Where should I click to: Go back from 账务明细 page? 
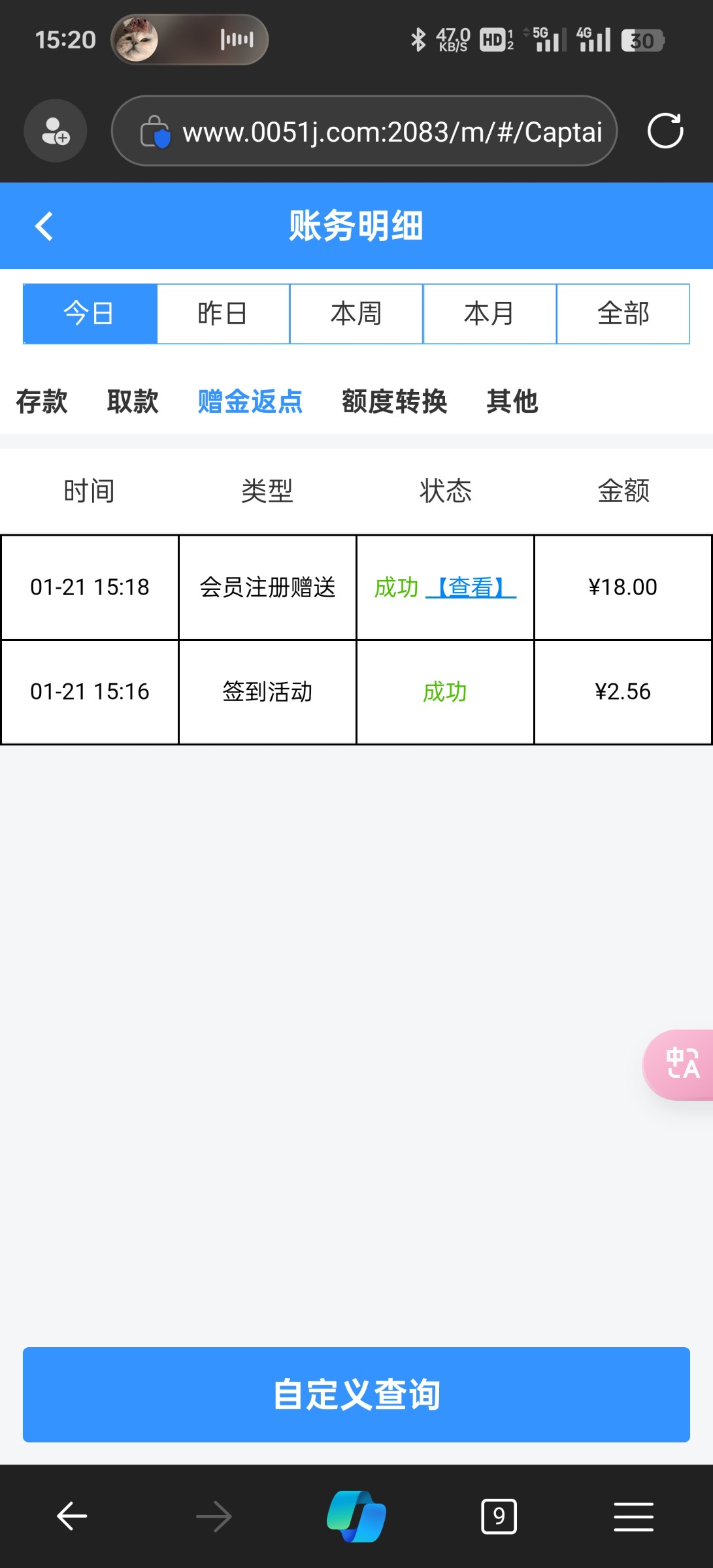44,227
